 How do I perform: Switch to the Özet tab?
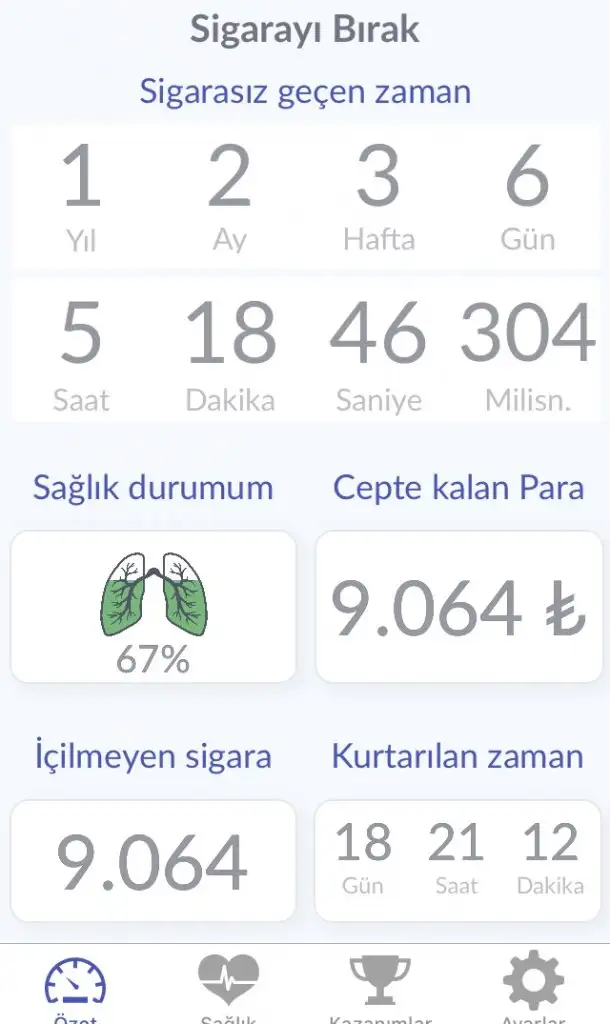75,986
